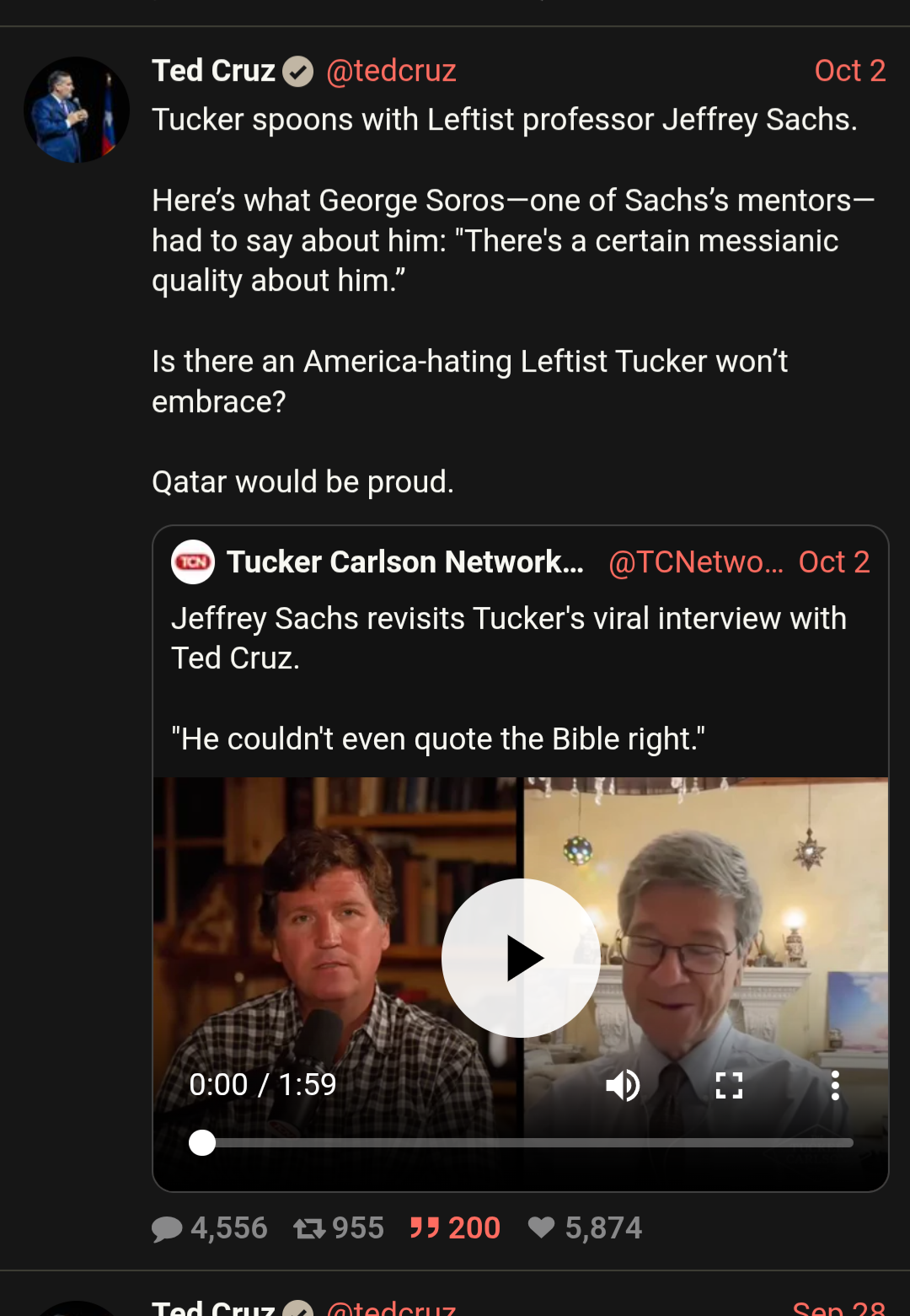
Task: Open the video's overflow options menu
Action: click(x=835, y=1085)
